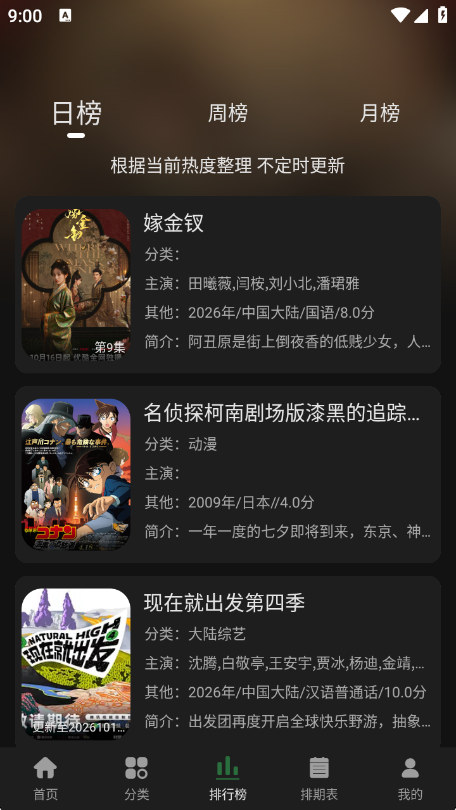Select the 日榜 tab
The image size is (456, 810).
pyautogui.click(x=76, y=114)
